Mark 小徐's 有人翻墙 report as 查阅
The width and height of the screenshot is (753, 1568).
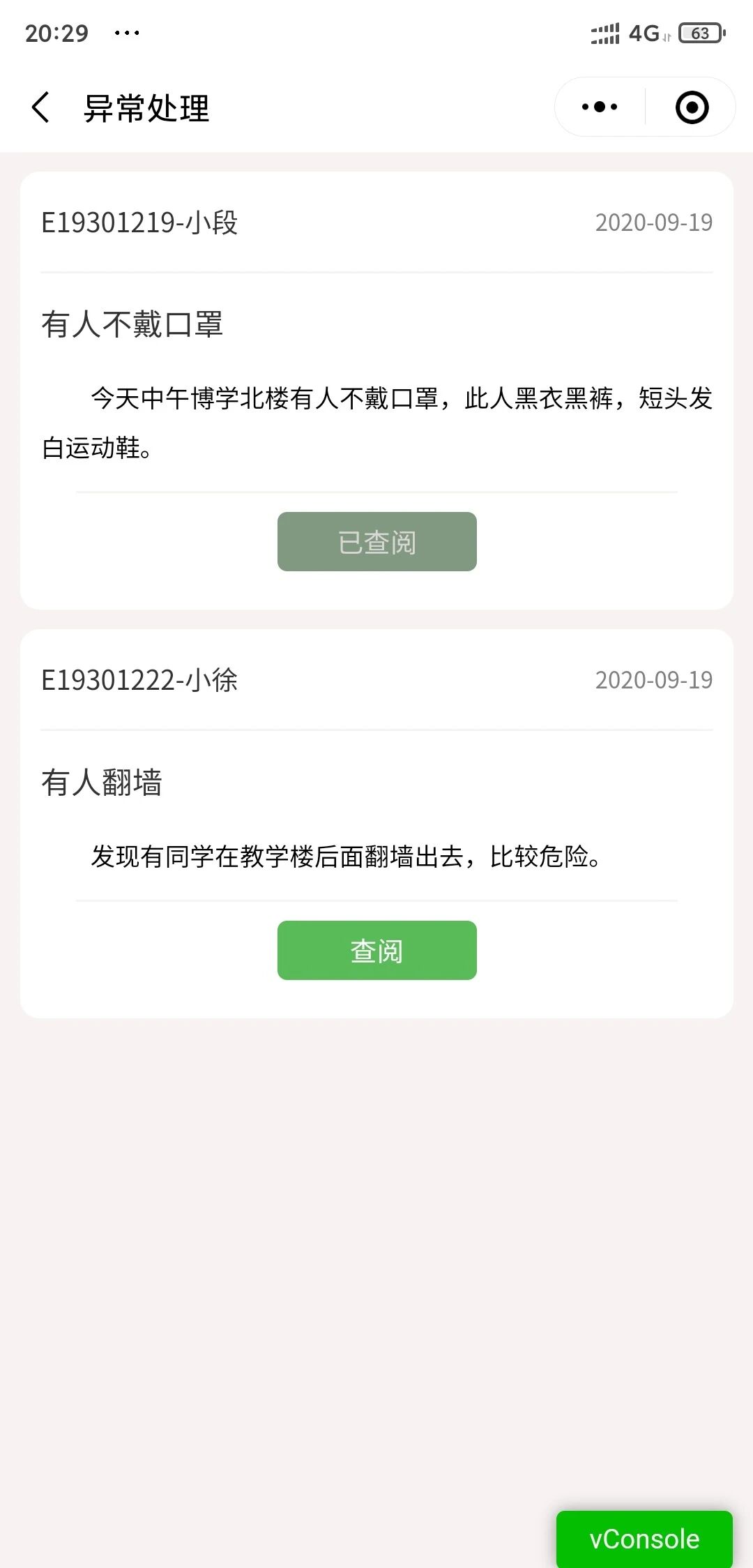click(377, 950)
